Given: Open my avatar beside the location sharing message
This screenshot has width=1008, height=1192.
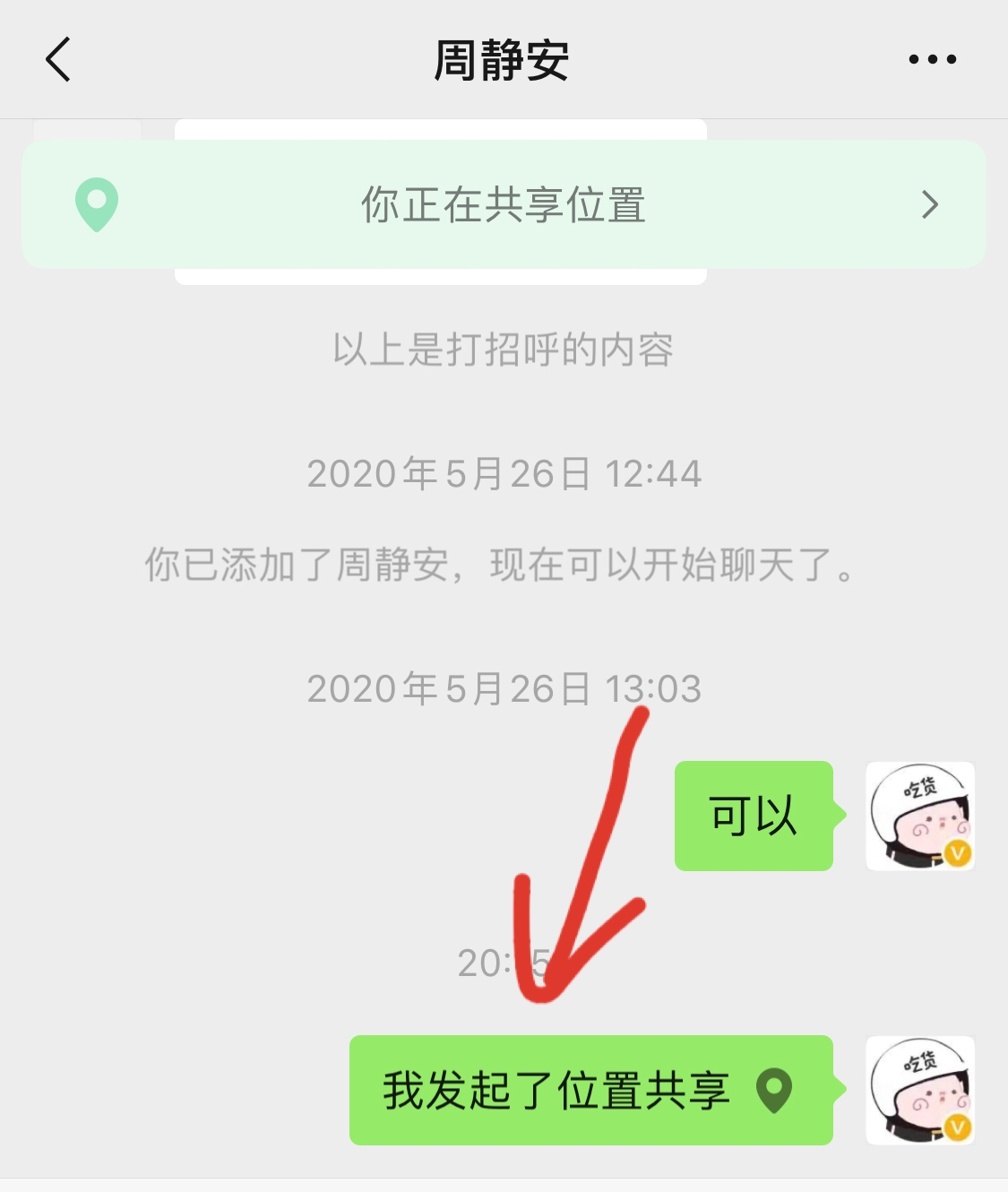Looking at the screenshot, I should 920,1090.
